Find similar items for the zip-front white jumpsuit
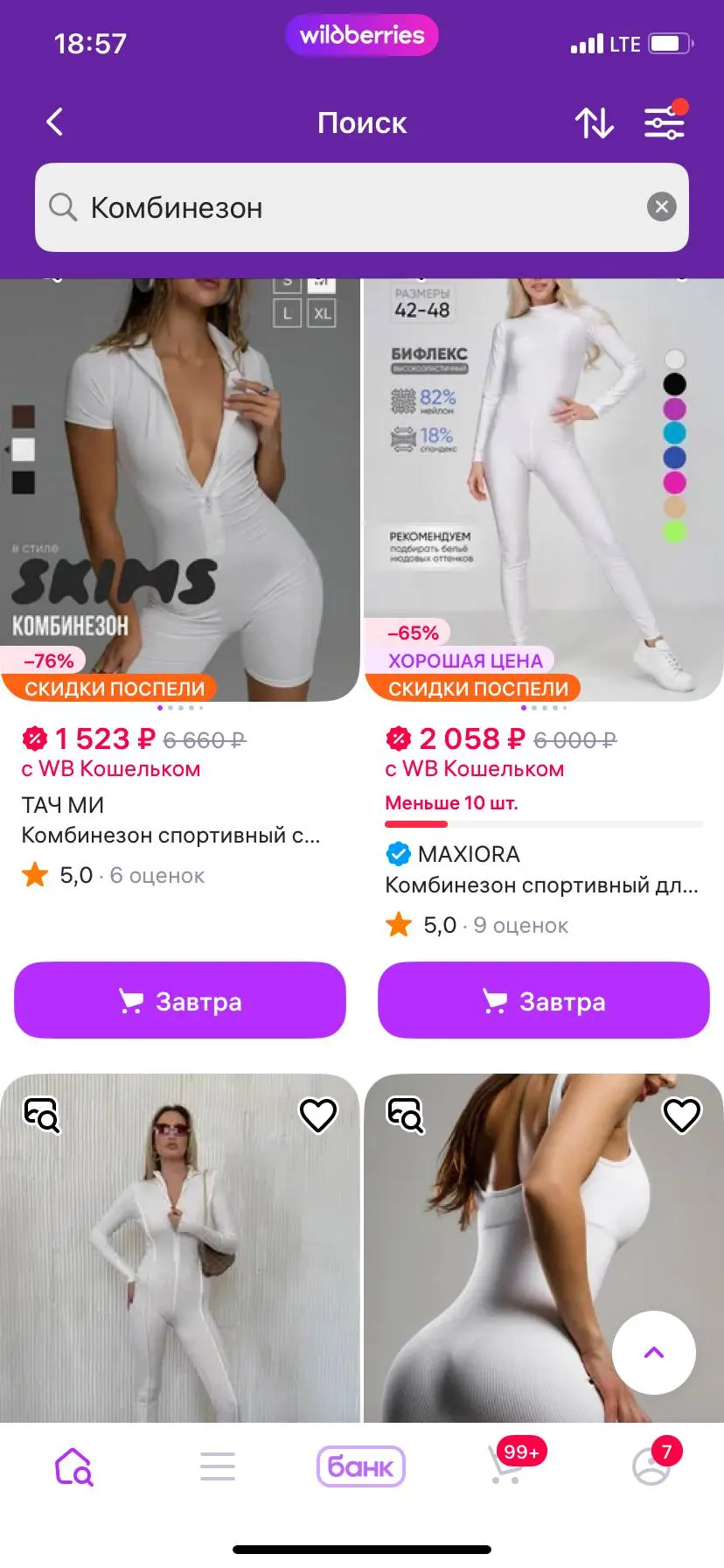This screenshot has width=724, height=1568. click(42, 1116)
